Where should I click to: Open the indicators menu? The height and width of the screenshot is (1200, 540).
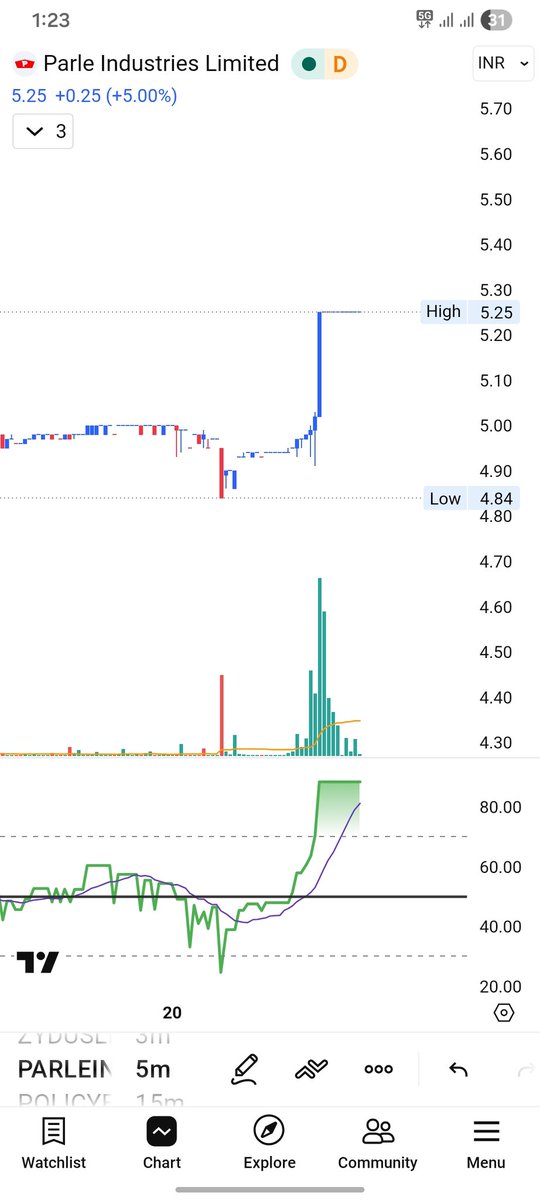(x=312, y=1069)
